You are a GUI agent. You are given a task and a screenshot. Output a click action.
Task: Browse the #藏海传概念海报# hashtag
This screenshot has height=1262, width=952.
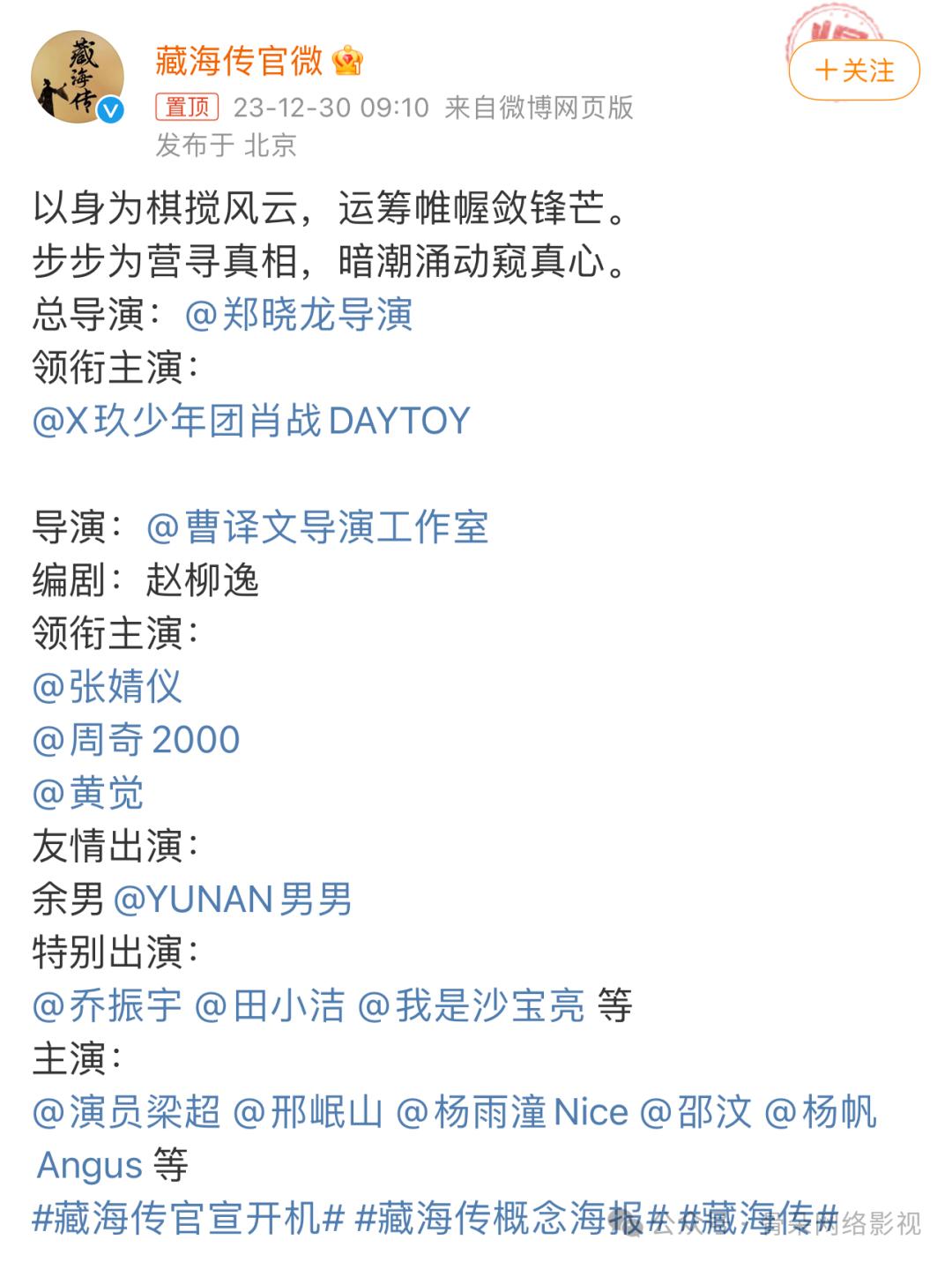pos(509,1219)
